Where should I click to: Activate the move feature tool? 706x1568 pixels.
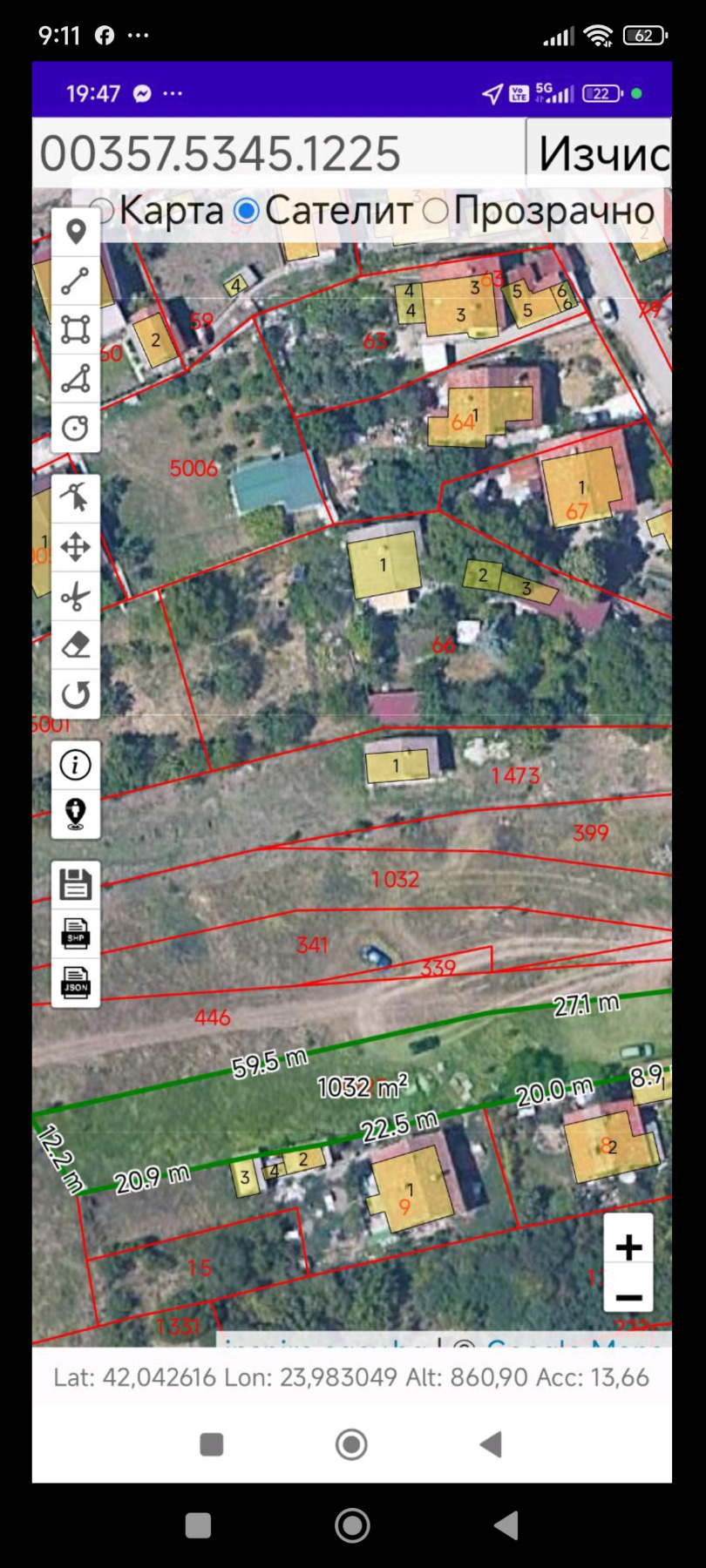(x=76, y=547)
